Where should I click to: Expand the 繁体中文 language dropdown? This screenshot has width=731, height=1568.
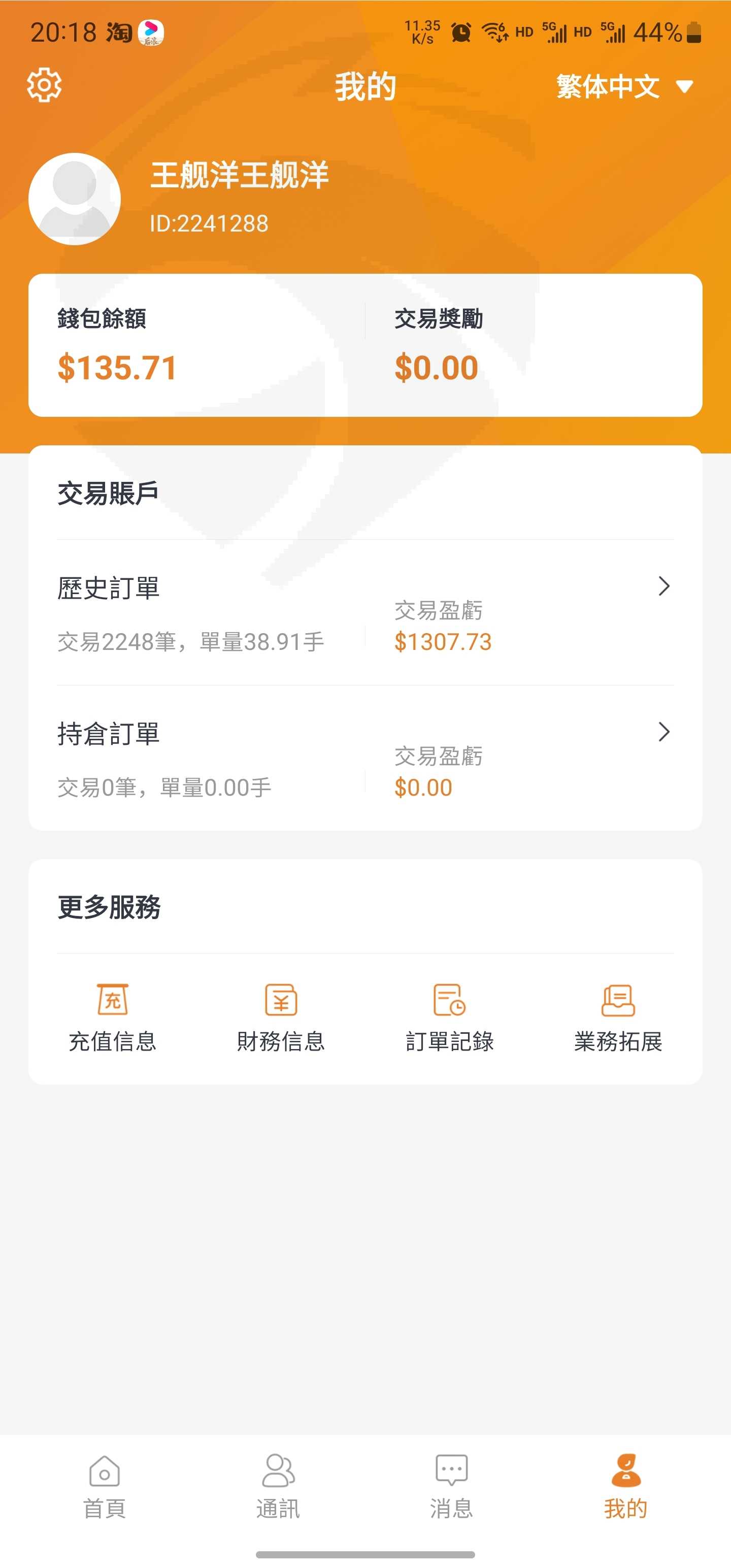(x=624, y=86)
